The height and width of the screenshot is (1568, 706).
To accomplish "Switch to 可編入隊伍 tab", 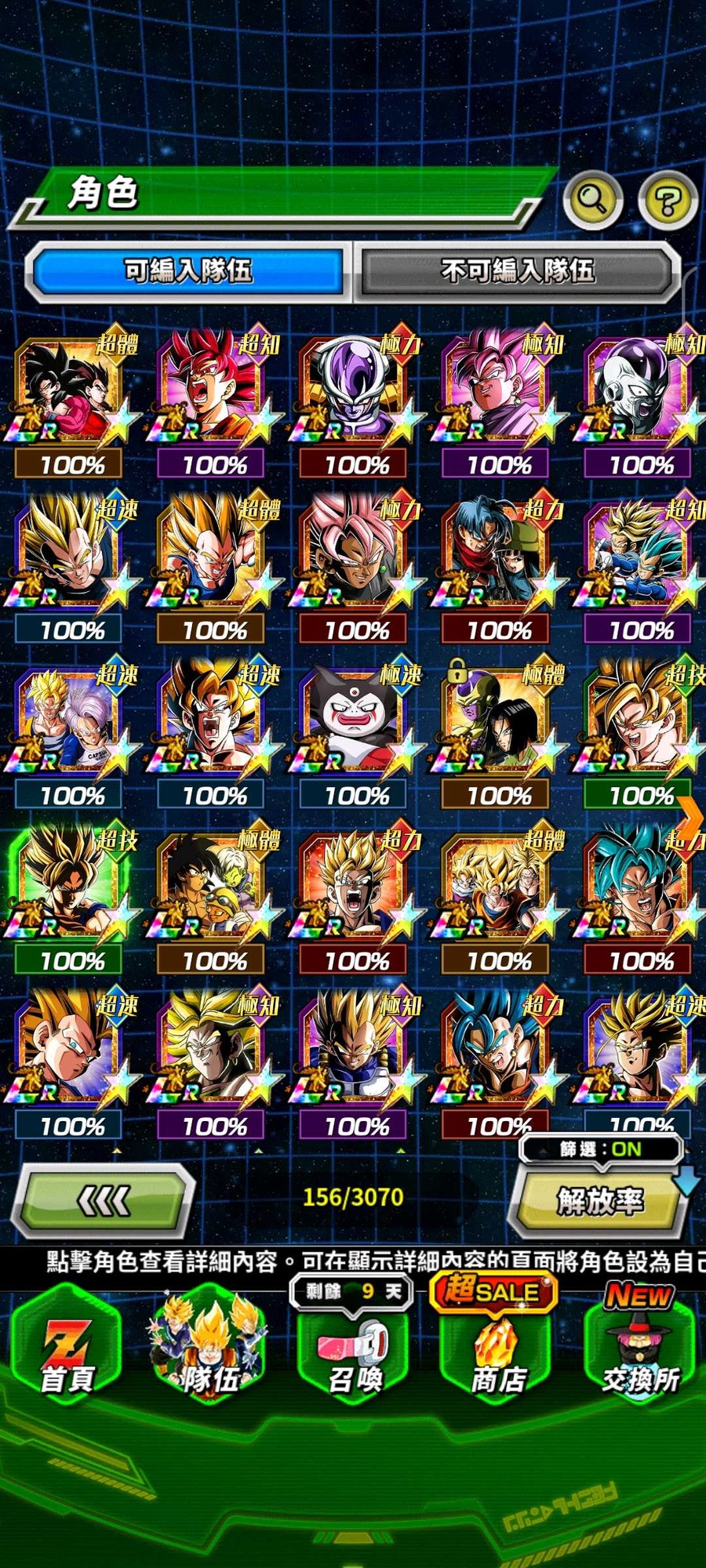I will 188,271.
